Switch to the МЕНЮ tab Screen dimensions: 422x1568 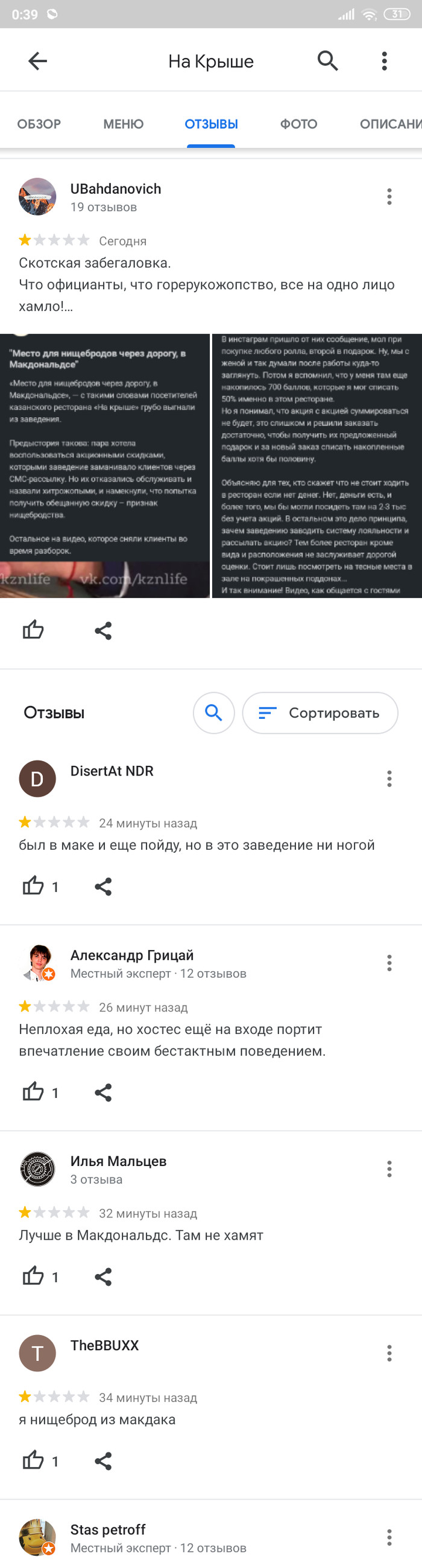point(124,124)
